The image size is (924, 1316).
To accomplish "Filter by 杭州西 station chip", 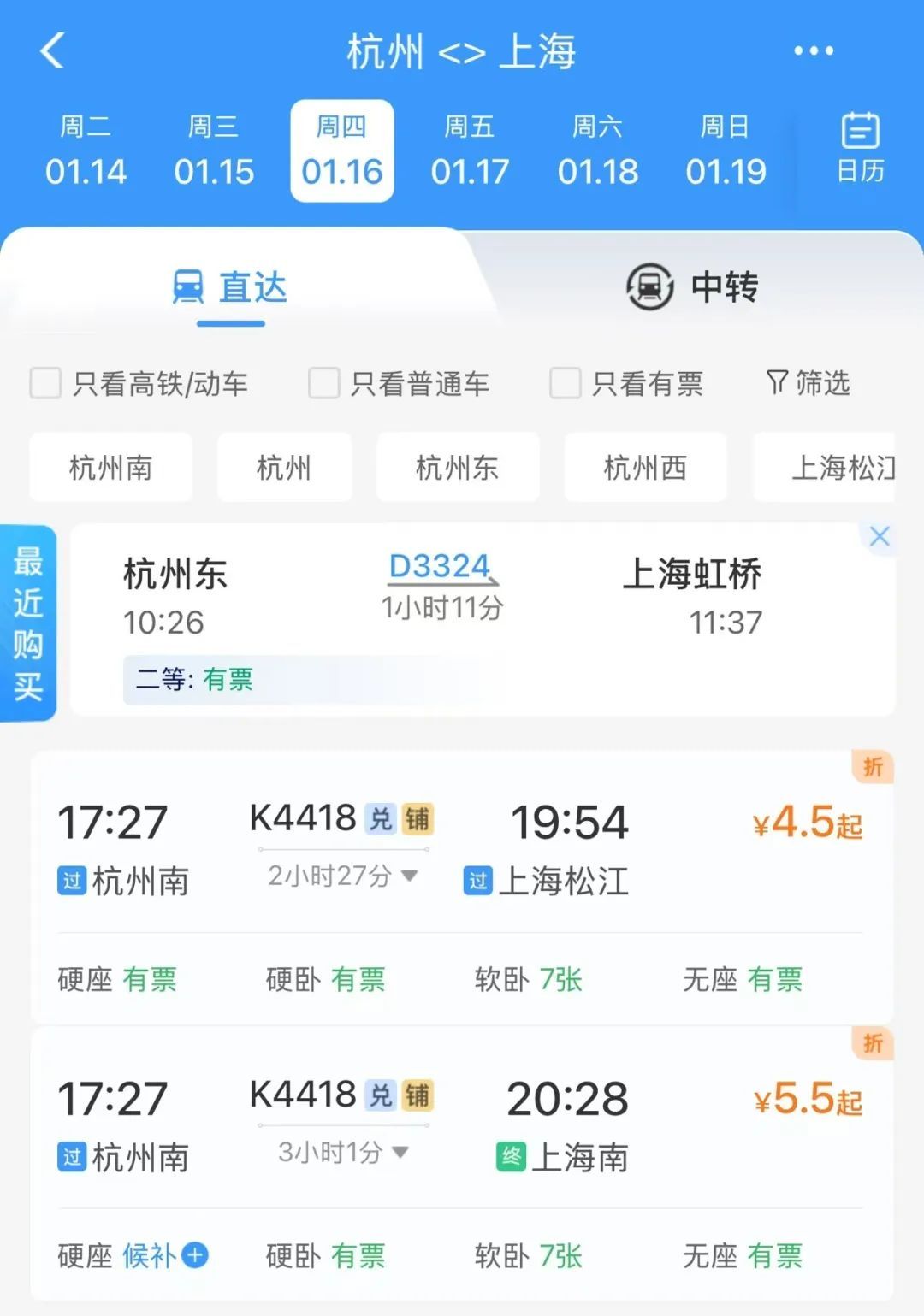I will tap(645, 467).
